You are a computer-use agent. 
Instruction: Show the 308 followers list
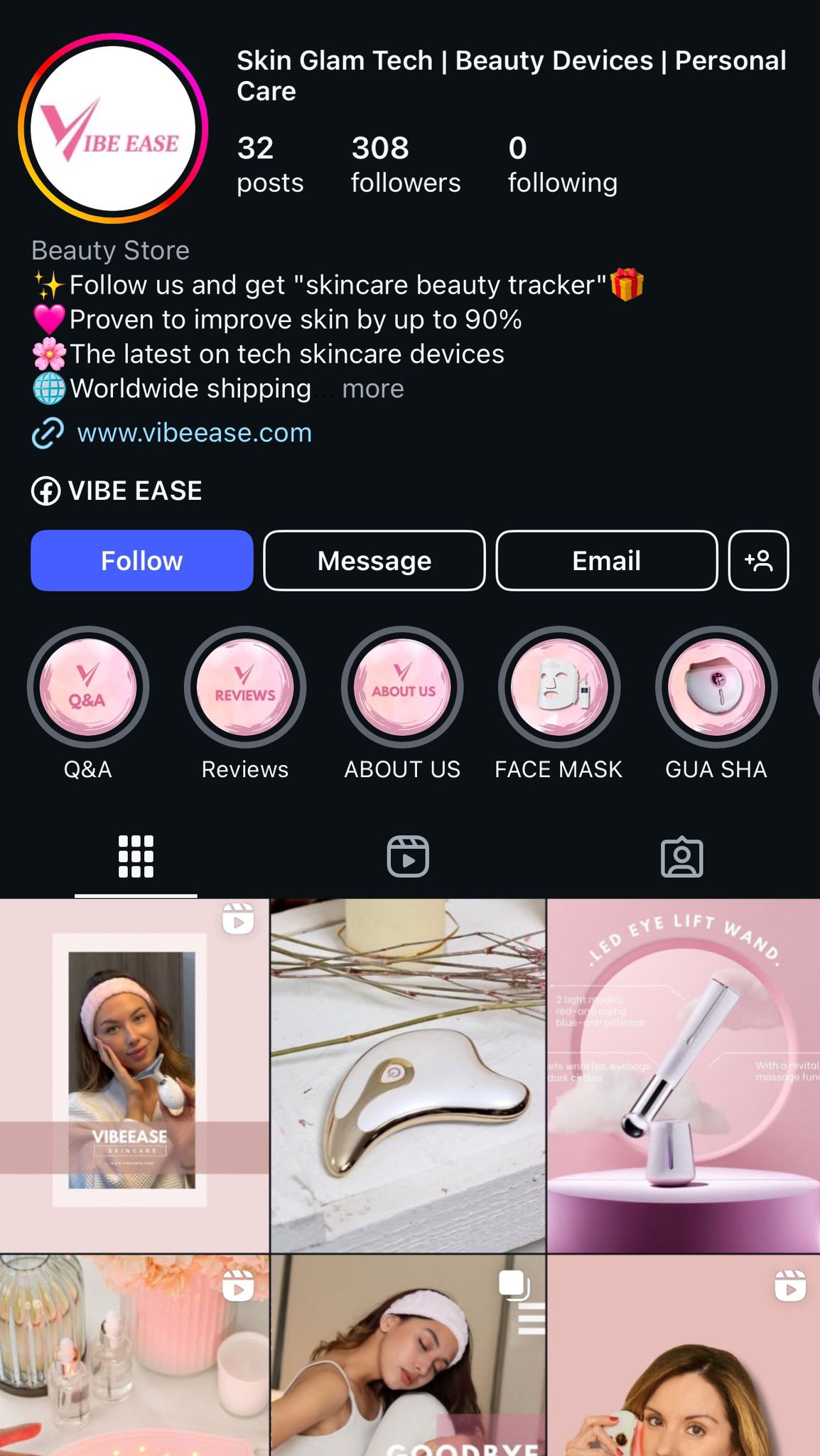click(x=406, y=164)
